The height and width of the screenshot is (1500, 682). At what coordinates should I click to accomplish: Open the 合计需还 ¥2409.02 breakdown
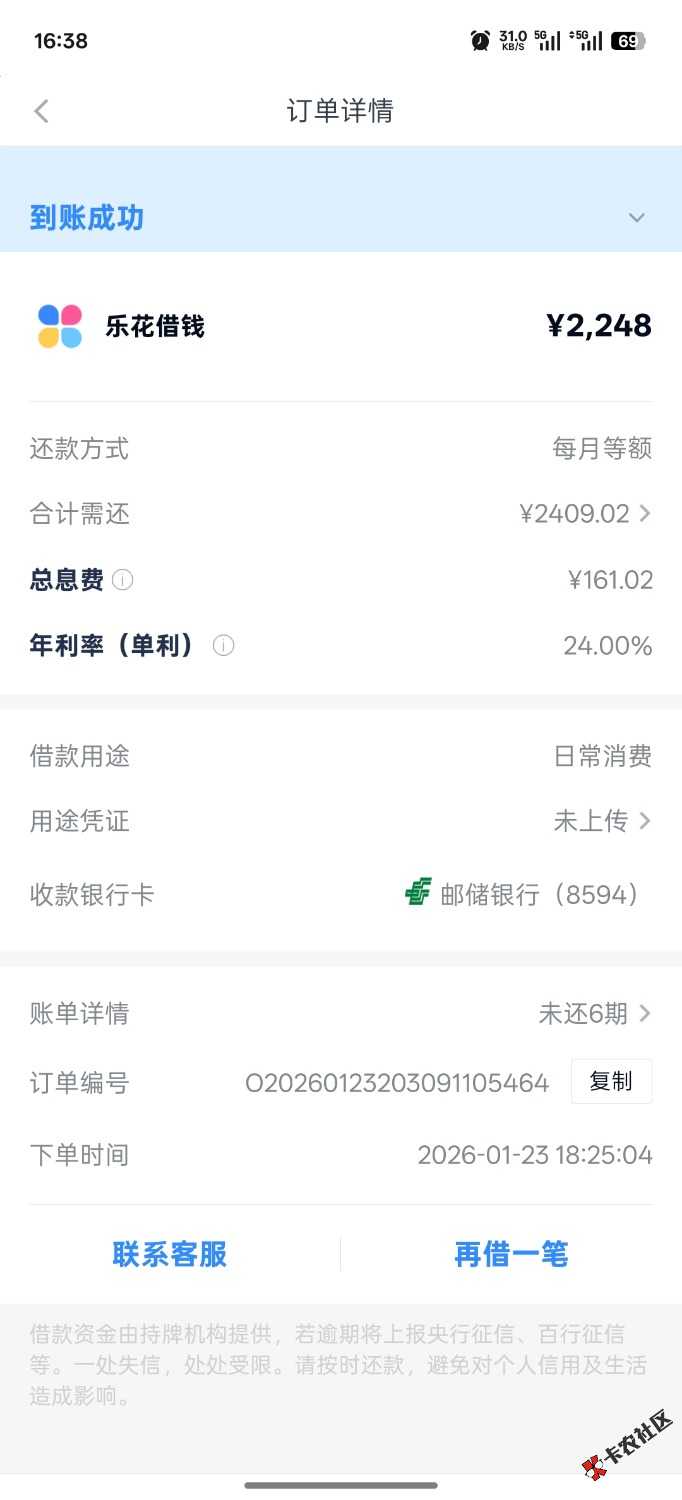pyautogui.click(x=586, y=514)
